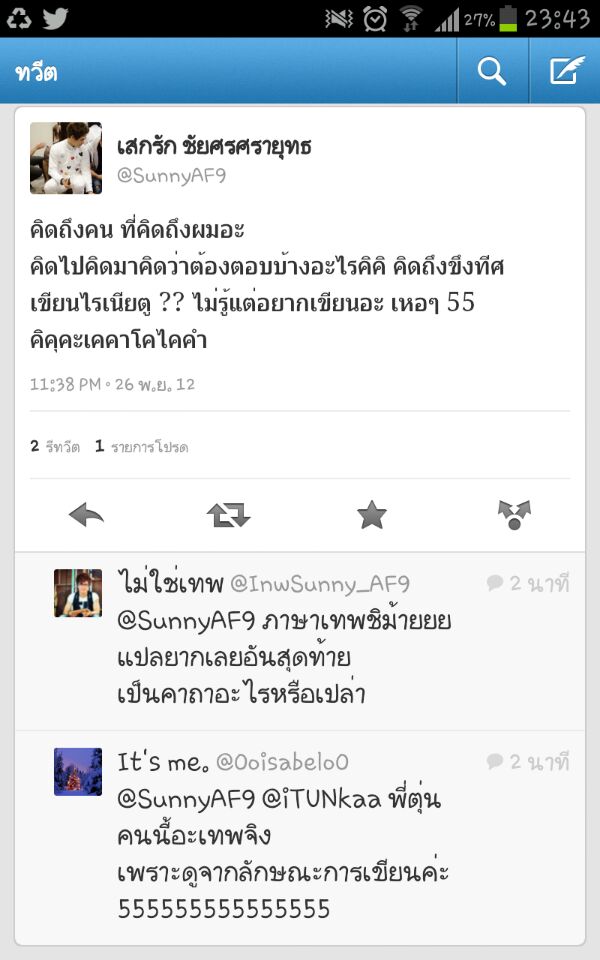Screen dimensions: 600x960
Task: View the 2 รีทวีต list
Action: tap(55, 447)
